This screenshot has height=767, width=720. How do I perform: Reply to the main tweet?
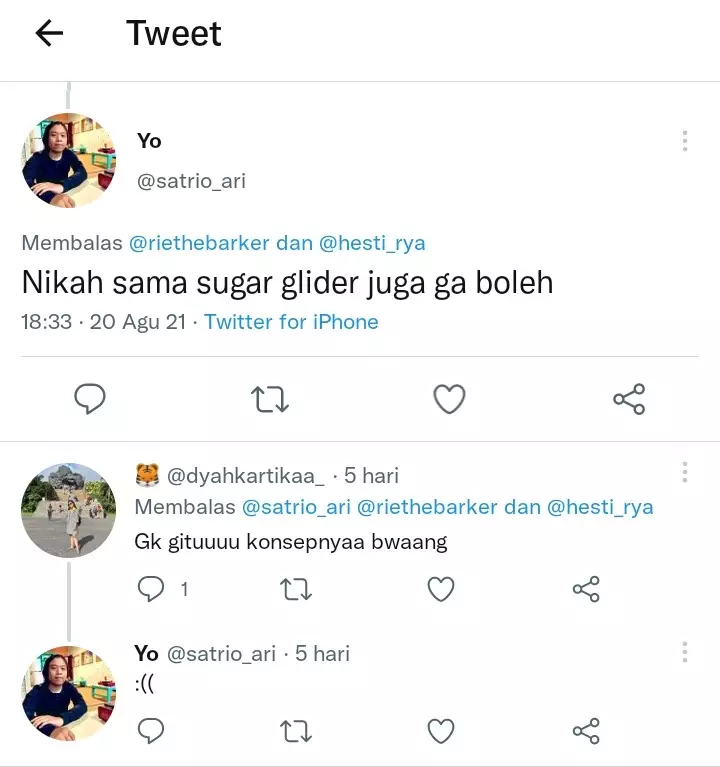(x=90, y=398)
